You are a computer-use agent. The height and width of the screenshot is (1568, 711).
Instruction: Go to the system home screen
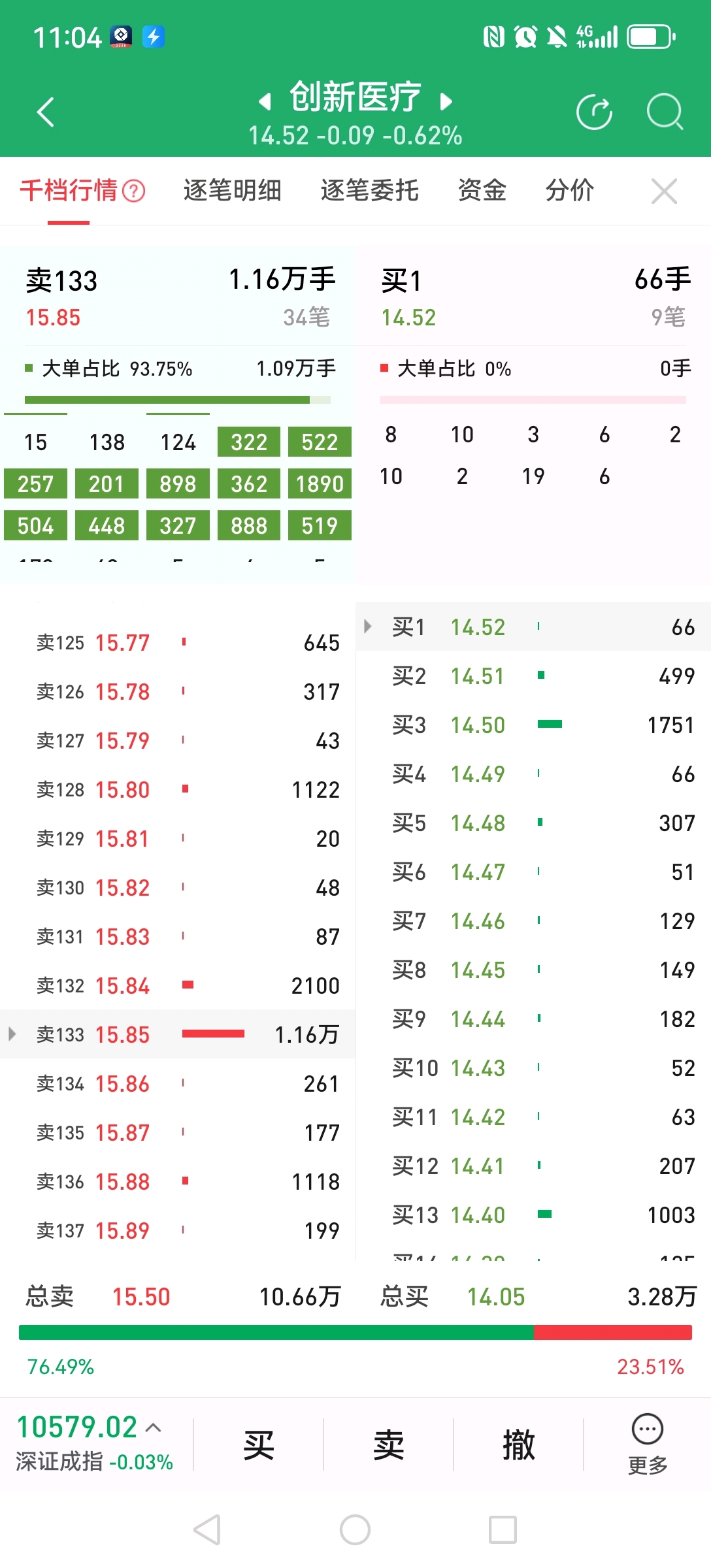coord(355,1529)
